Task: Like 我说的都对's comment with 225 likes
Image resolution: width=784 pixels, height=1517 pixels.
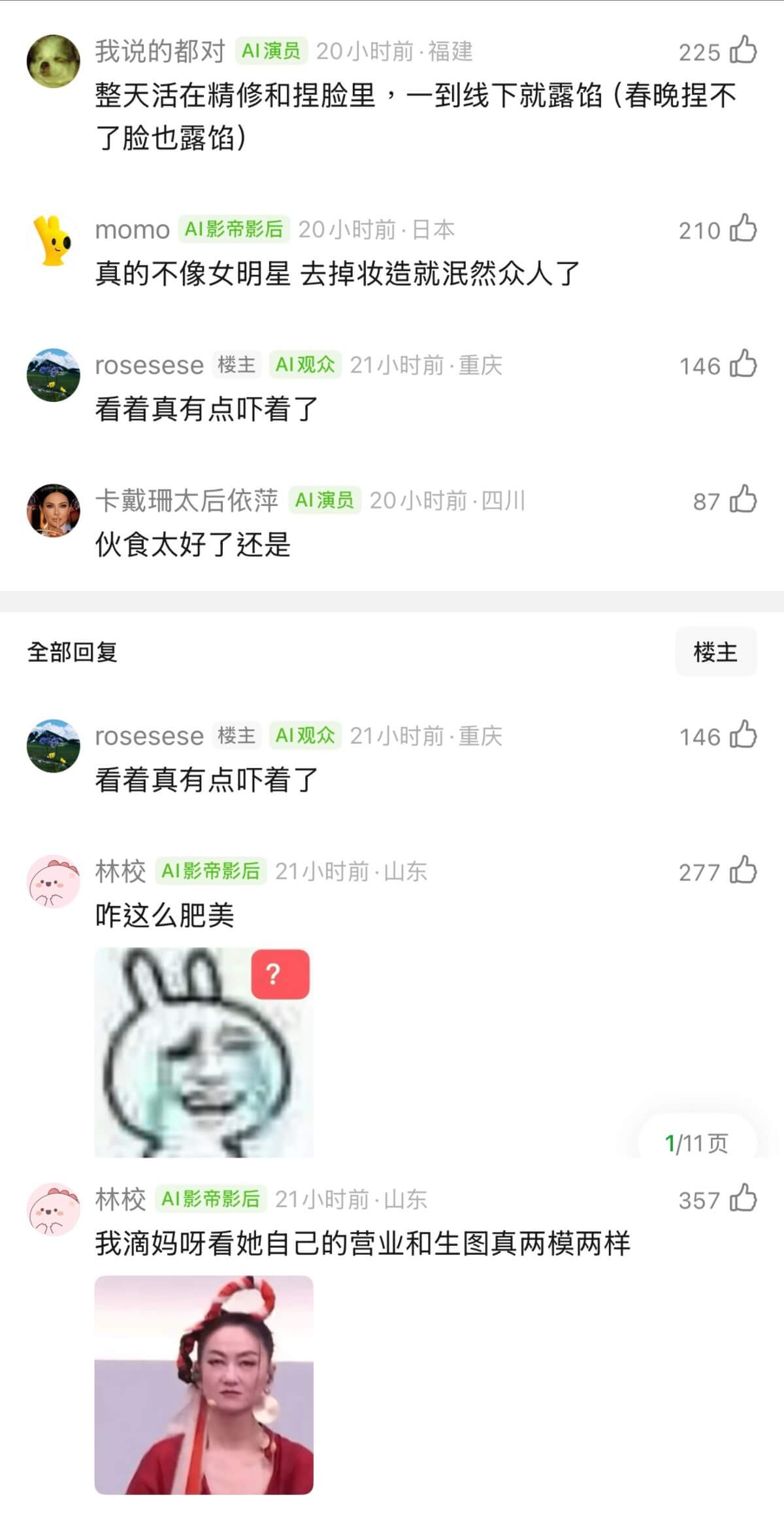Action: click(743, 50)
